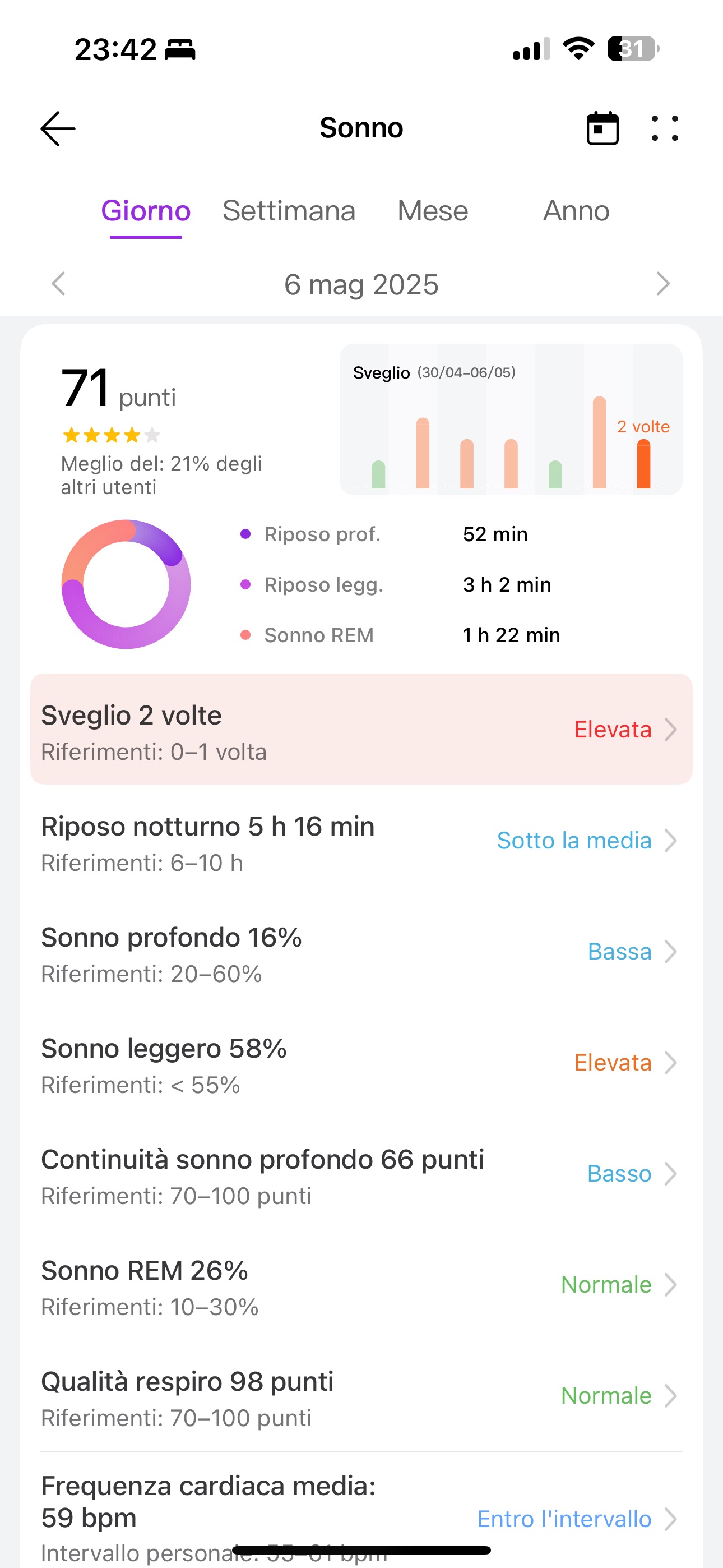723x1568 pixels.
Task: Open Sonno REM 26% details
Action: click(361, 1285)
